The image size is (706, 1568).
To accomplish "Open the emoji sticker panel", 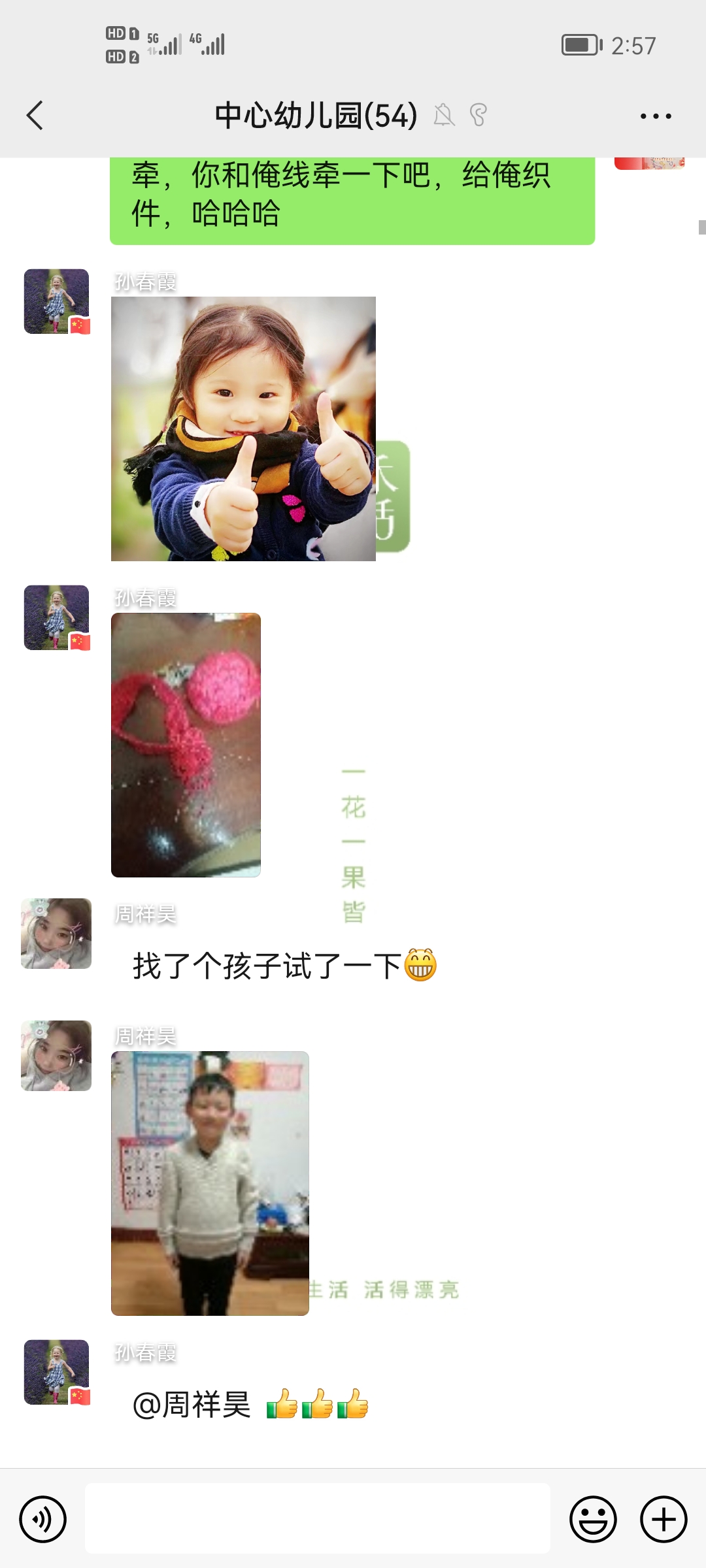I will tap(593, 1519).
